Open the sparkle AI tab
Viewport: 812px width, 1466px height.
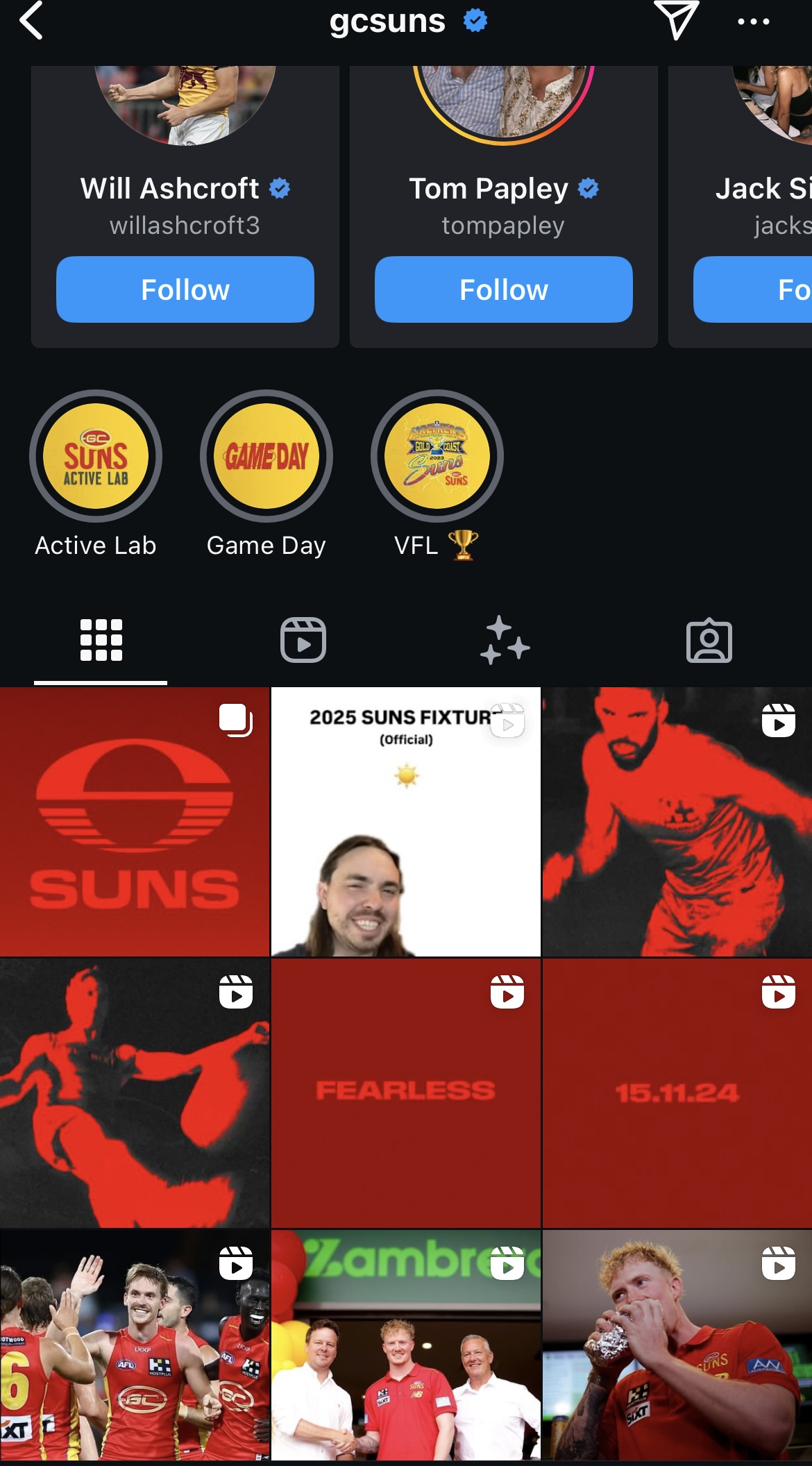click(505, 640)
